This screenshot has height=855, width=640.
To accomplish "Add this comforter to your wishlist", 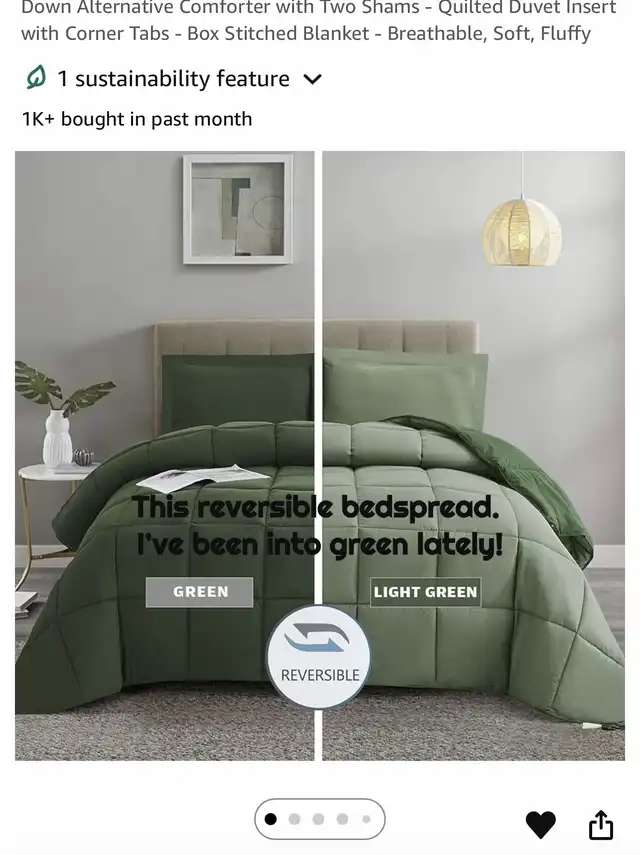I will coord(540,824).
